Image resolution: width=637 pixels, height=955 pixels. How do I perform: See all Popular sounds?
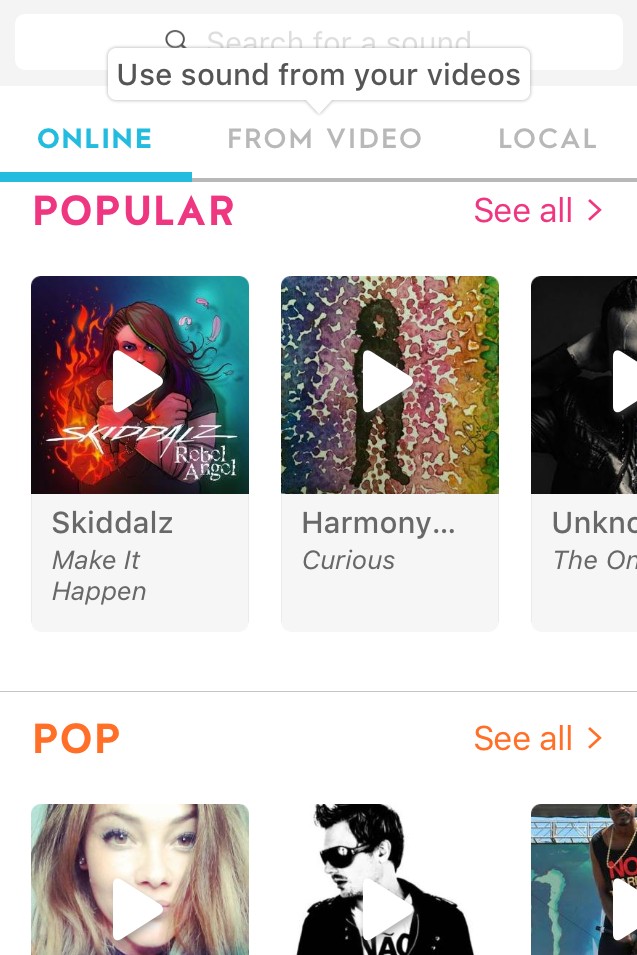click(538, 210)
